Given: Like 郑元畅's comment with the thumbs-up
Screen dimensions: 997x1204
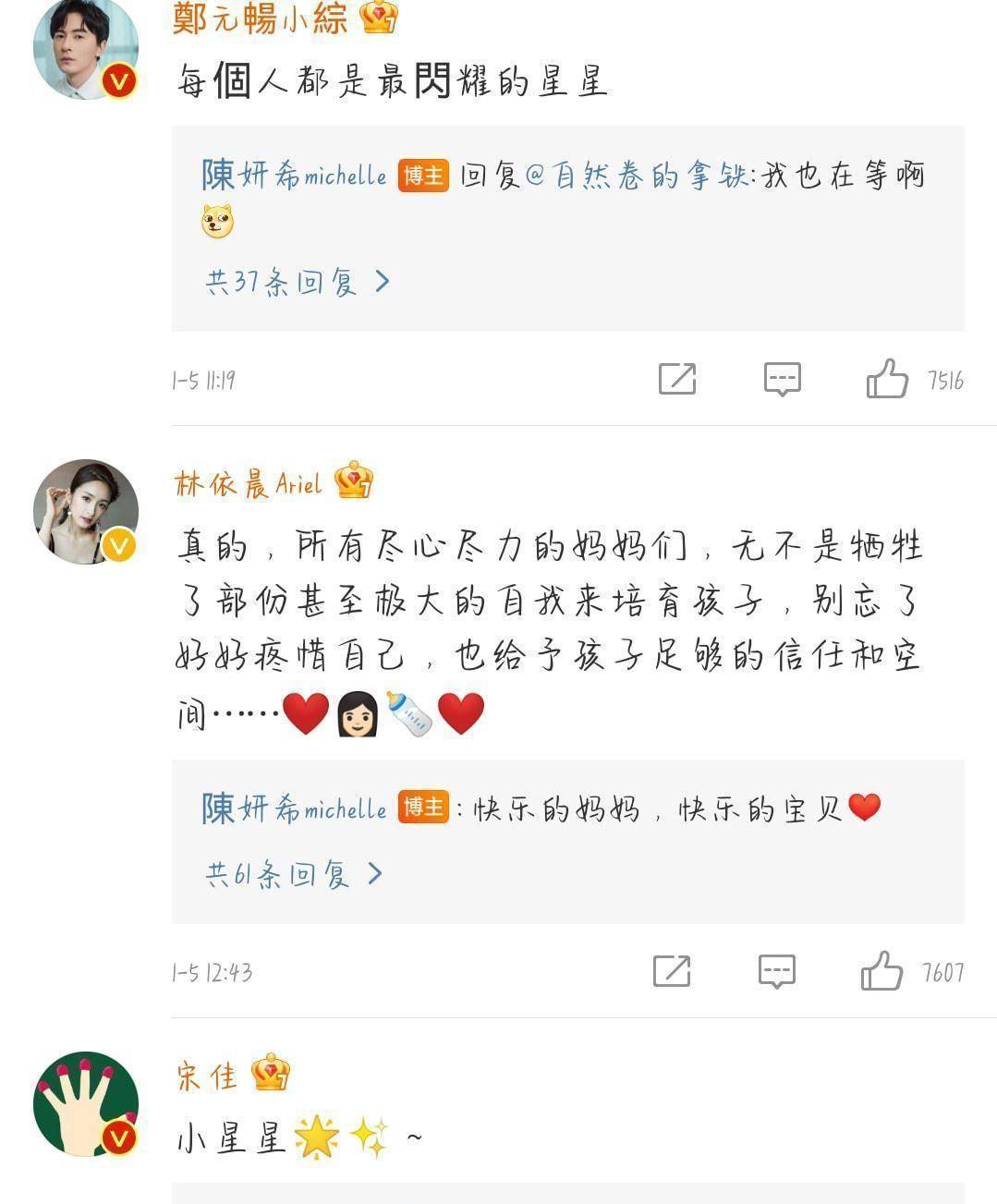Looking at the screenshot, I should (888, 379).
